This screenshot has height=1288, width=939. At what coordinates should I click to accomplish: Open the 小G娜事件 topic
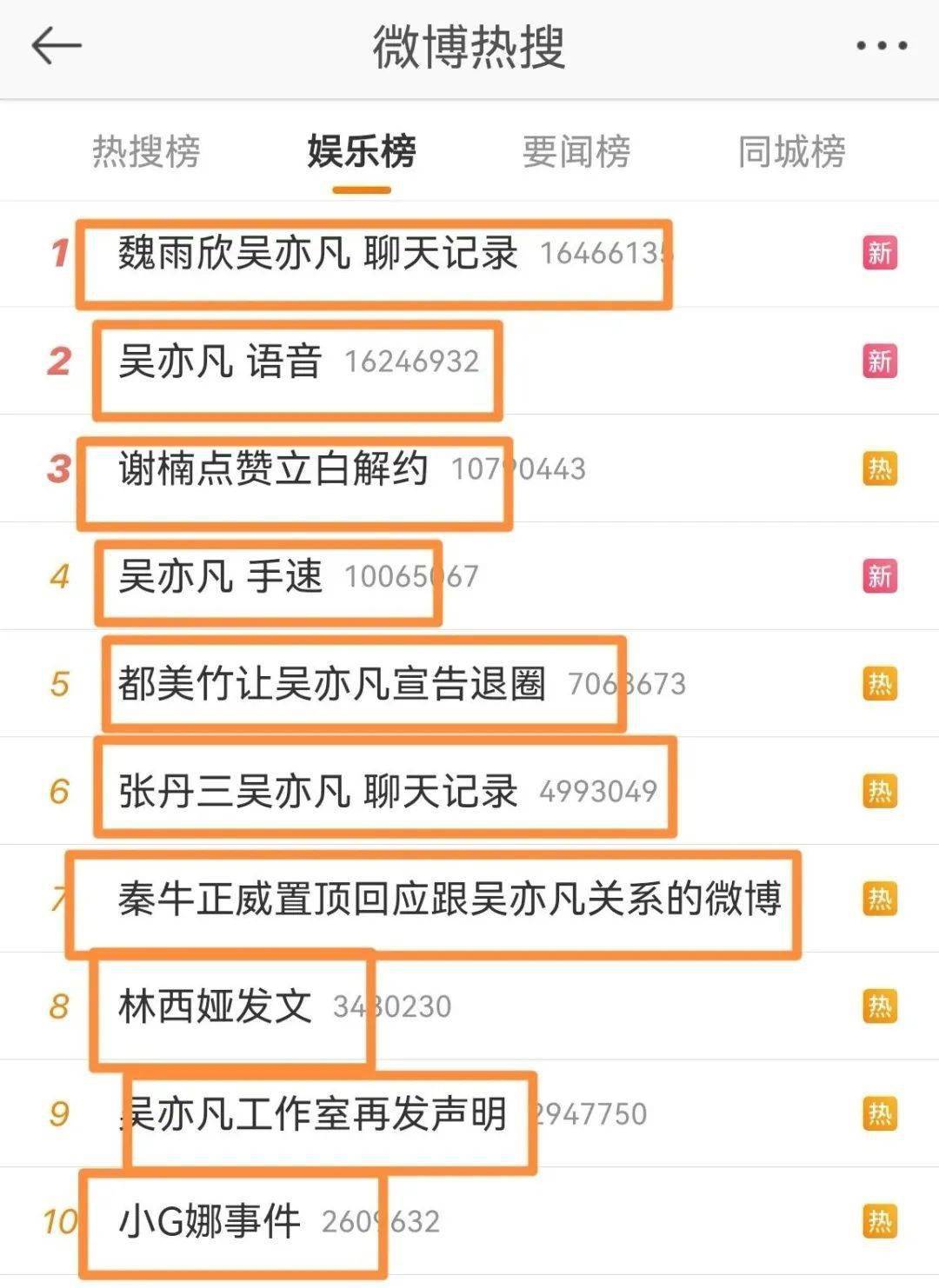tap(210, 1222)
